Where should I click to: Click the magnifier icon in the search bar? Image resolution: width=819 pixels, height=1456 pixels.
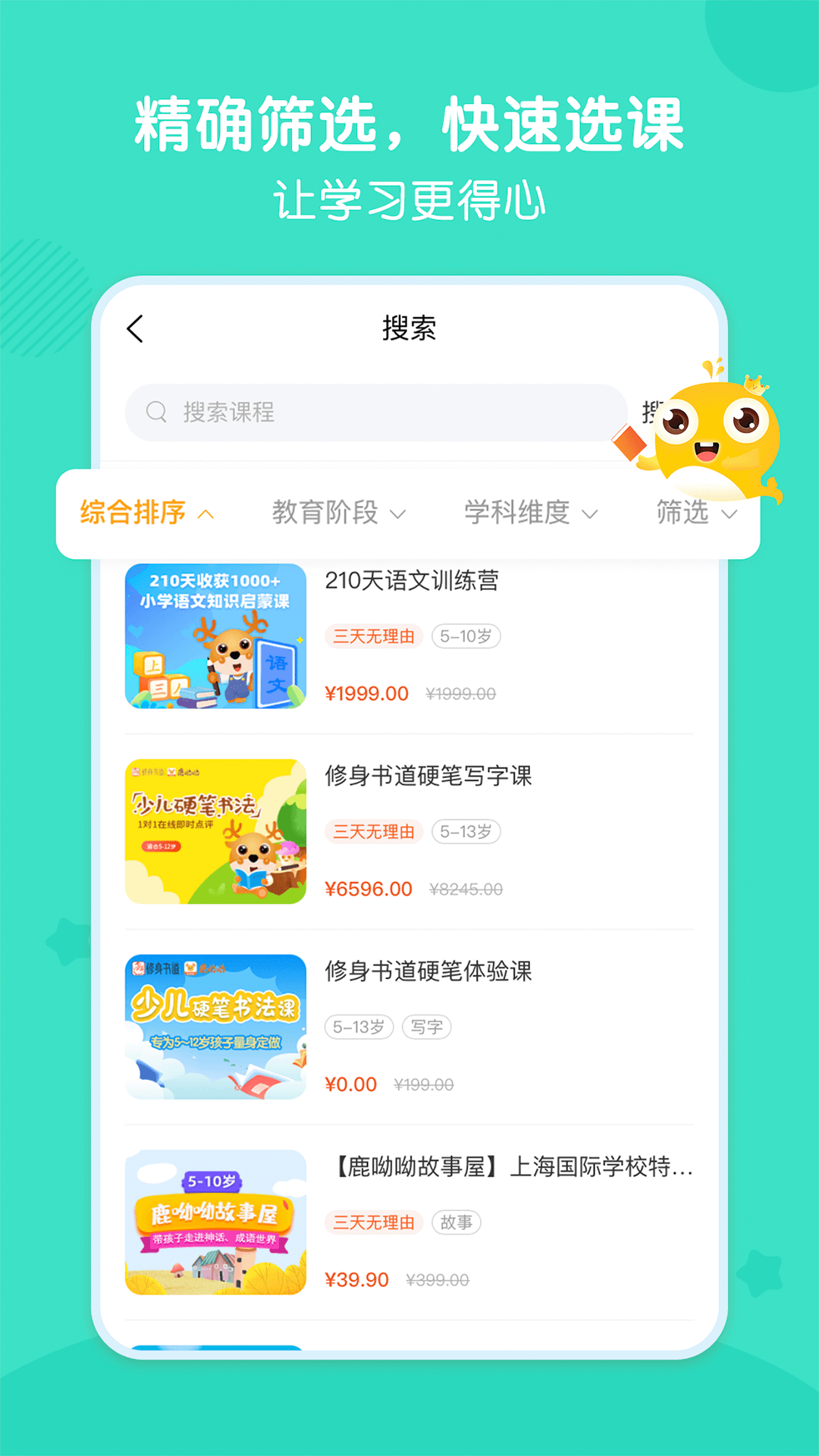(x=157, y=413)
